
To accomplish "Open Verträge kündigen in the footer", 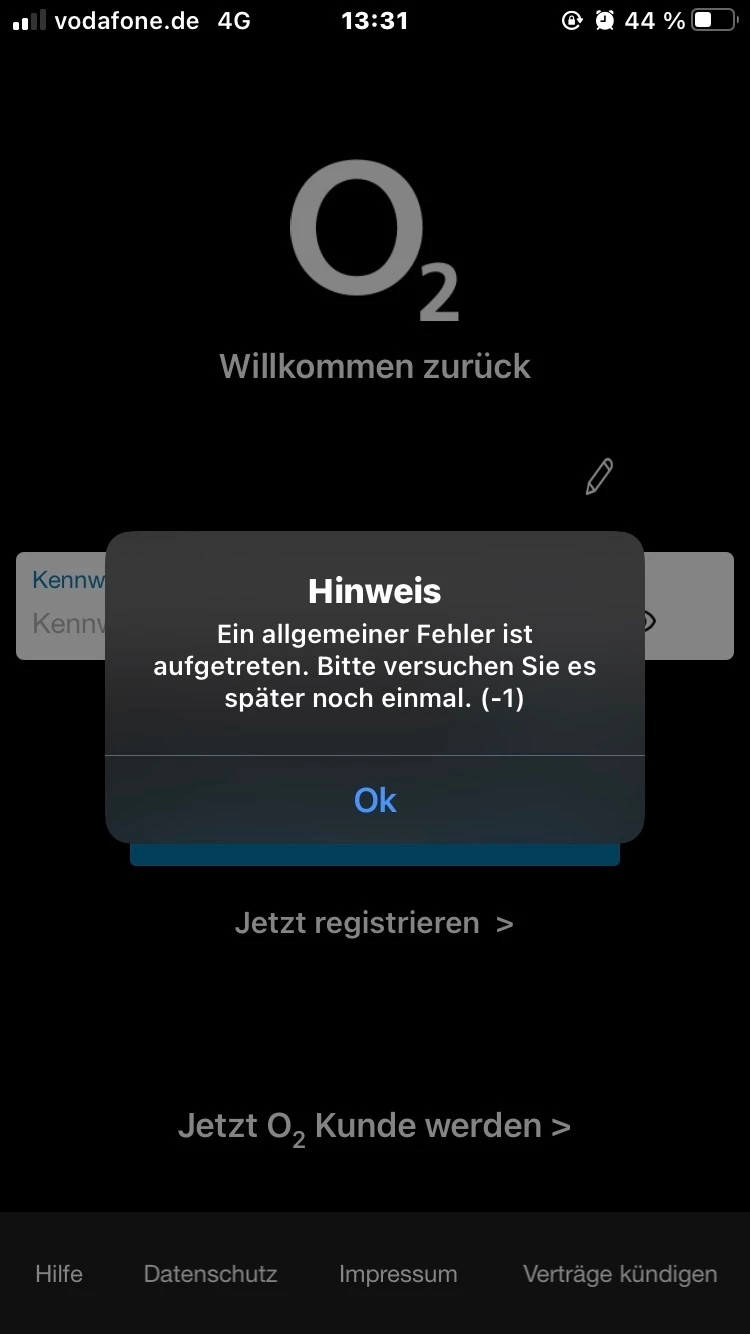I will coord(620,1274).
